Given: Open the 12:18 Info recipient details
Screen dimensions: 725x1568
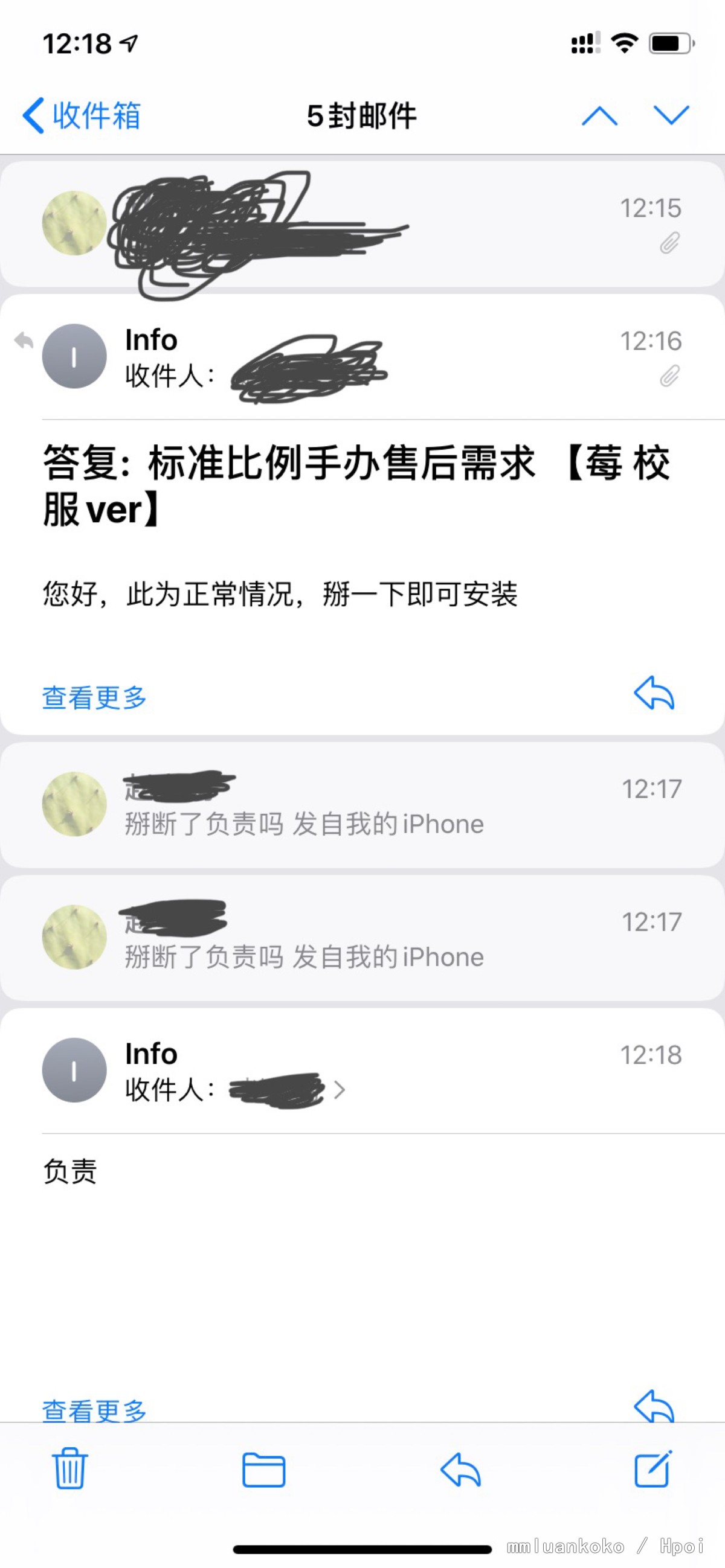Looking at the screenshot, I should (286, 1090).
